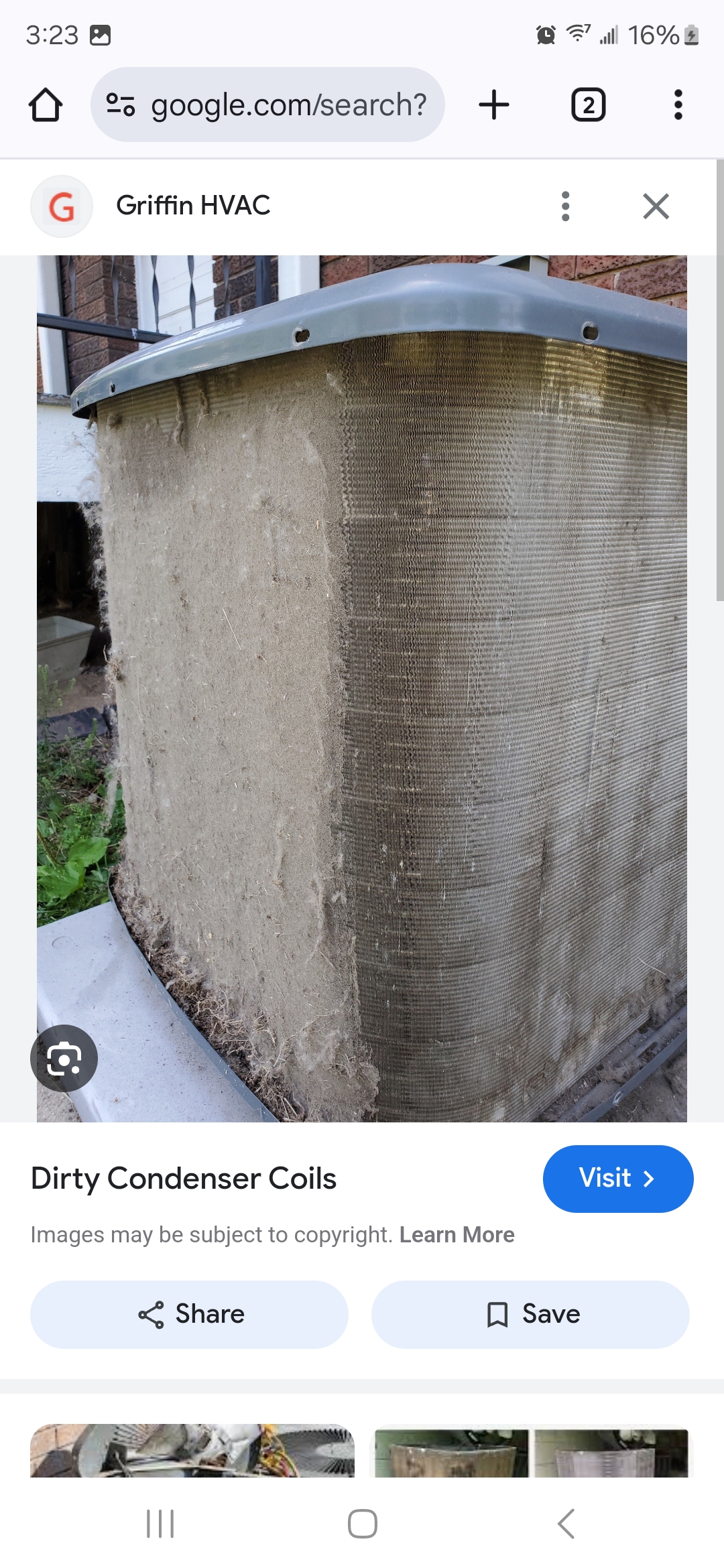Open the second related image thumbnail

[530, 1452]
